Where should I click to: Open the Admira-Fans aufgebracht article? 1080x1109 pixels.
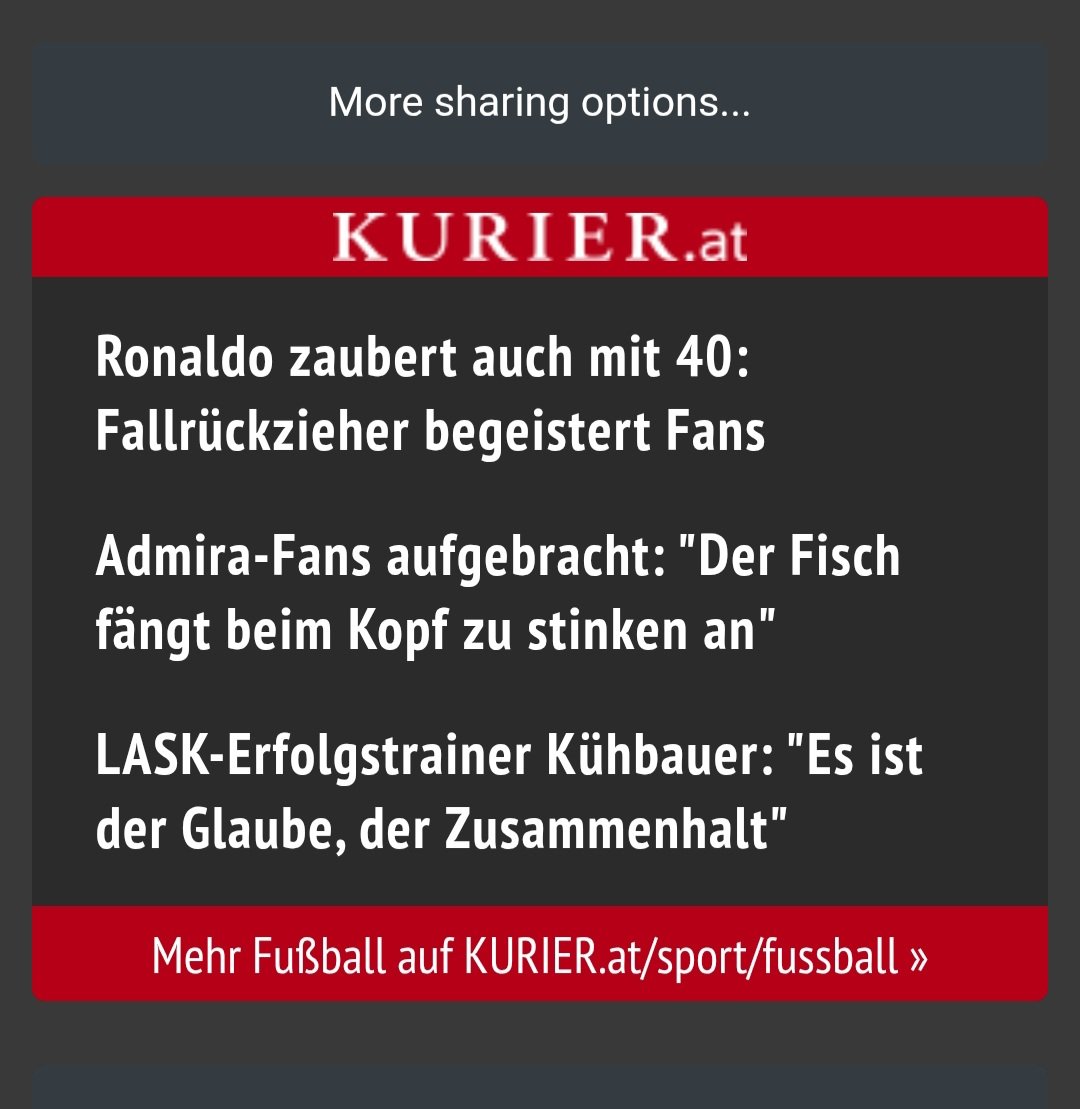point(497,594)
